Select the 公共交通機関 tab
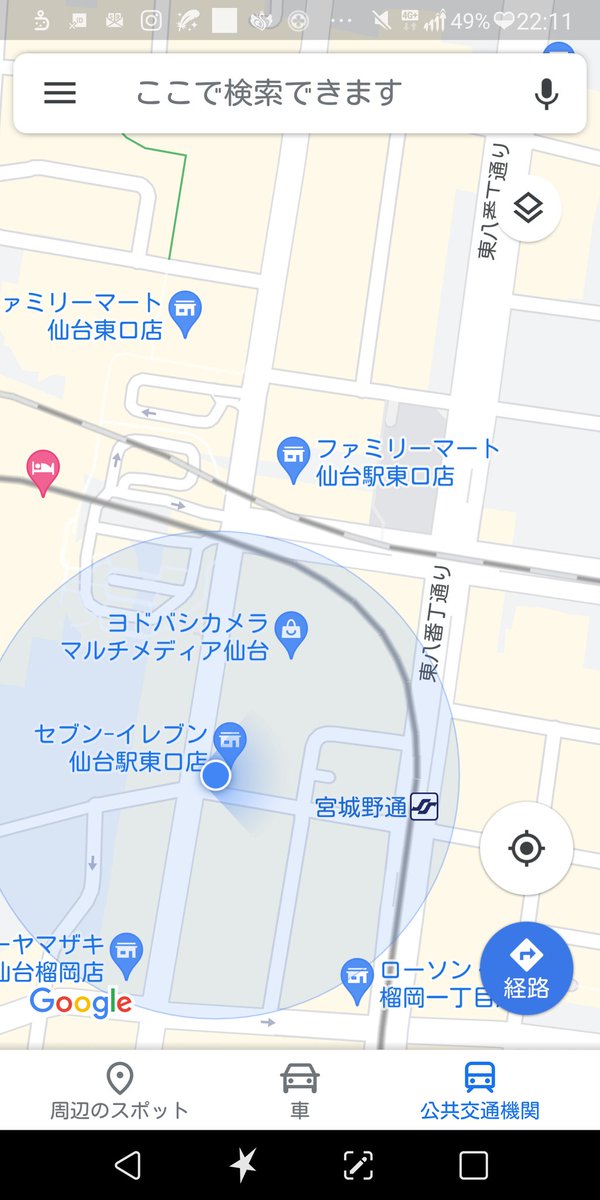The width and height of the screenshot is (600, 1200). [x=480, y=1090]
